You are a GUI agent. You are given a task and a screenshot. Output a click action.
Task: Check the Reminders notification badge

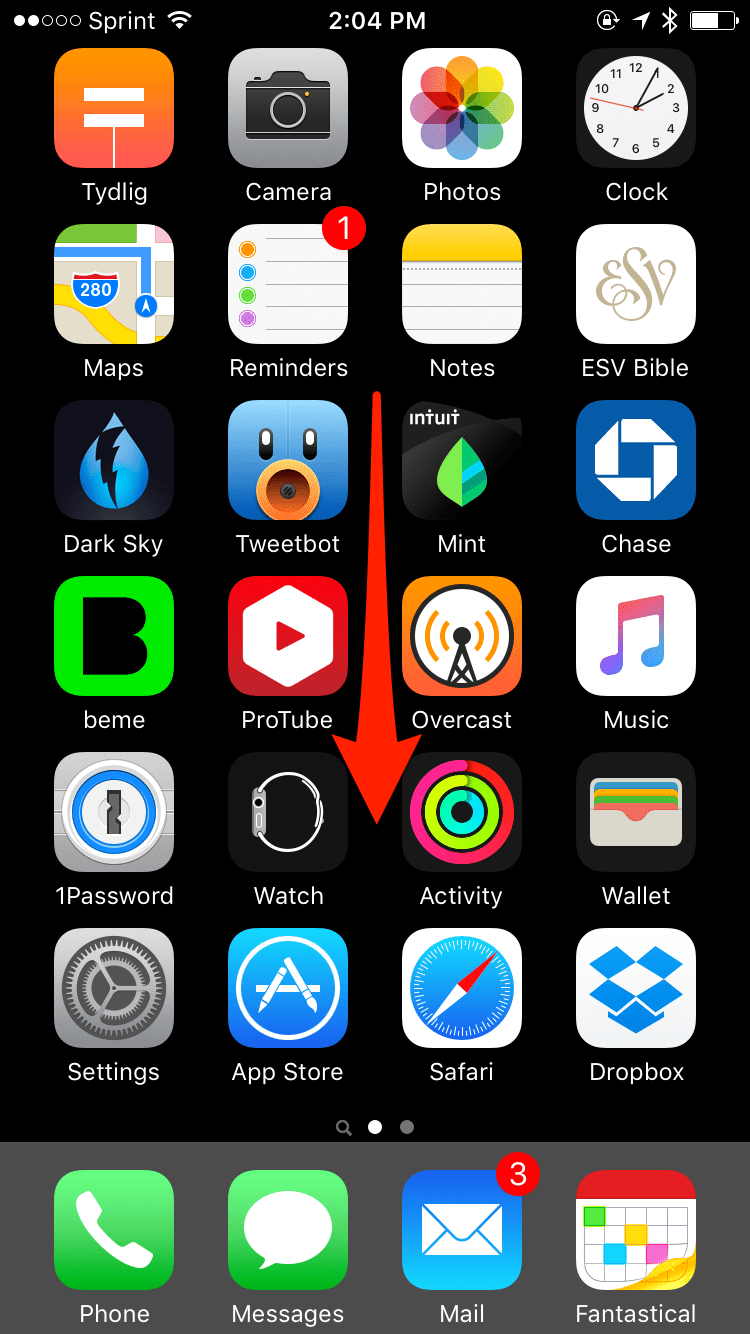click(x=345, y=229)
